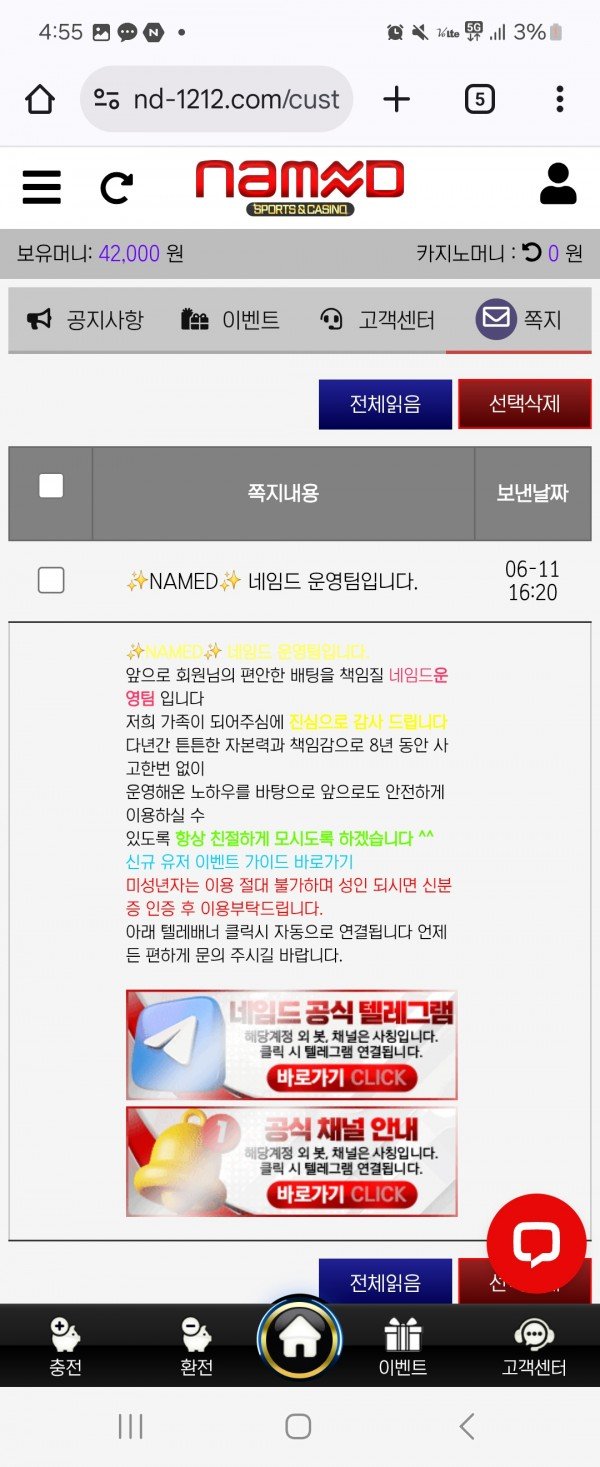The height and width of the screenshot is (1467, 600).
Task: Switch to the 이벤트 tab at top
Action: [x=229, y=320]
